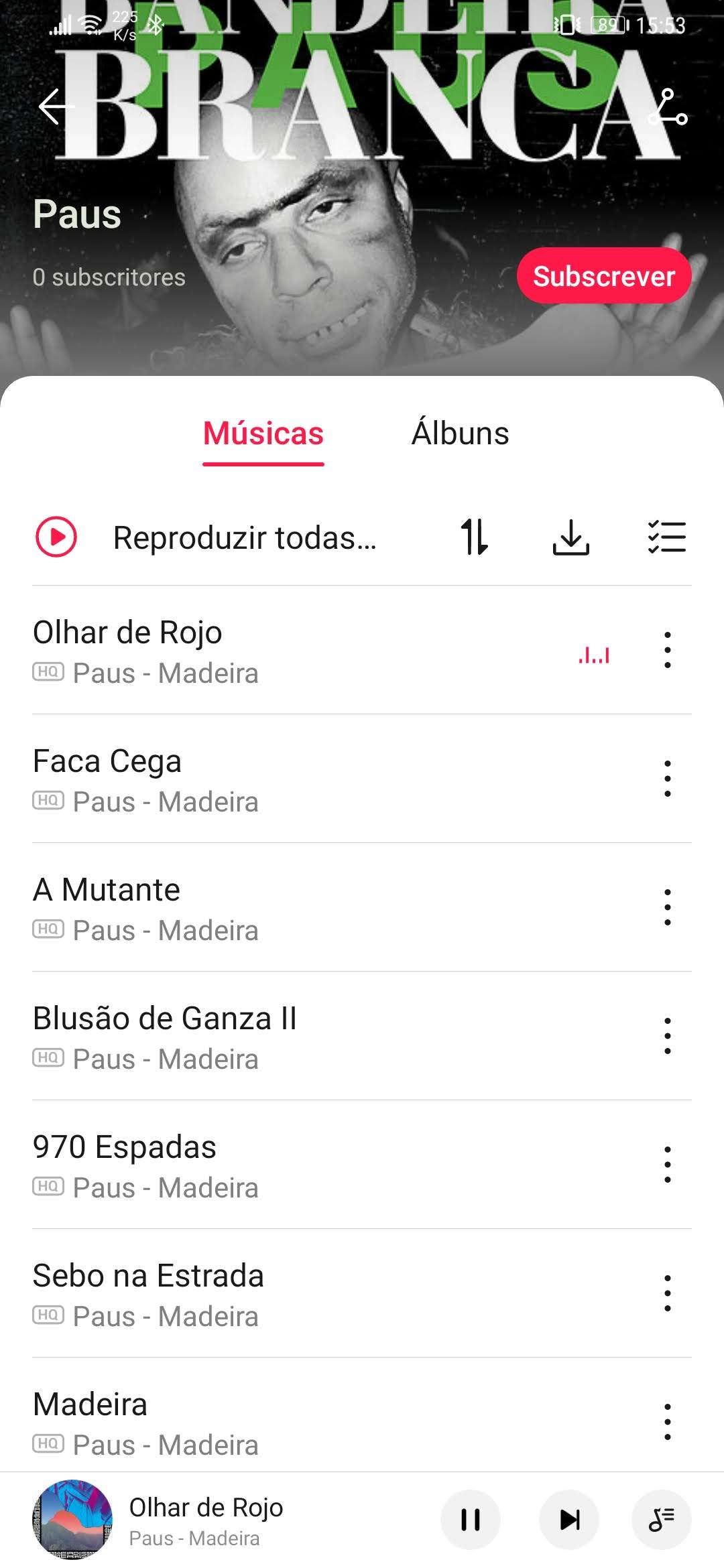Skip to the next track
The width and height of the screenshot is (724, 1568).
[569, 1520]
